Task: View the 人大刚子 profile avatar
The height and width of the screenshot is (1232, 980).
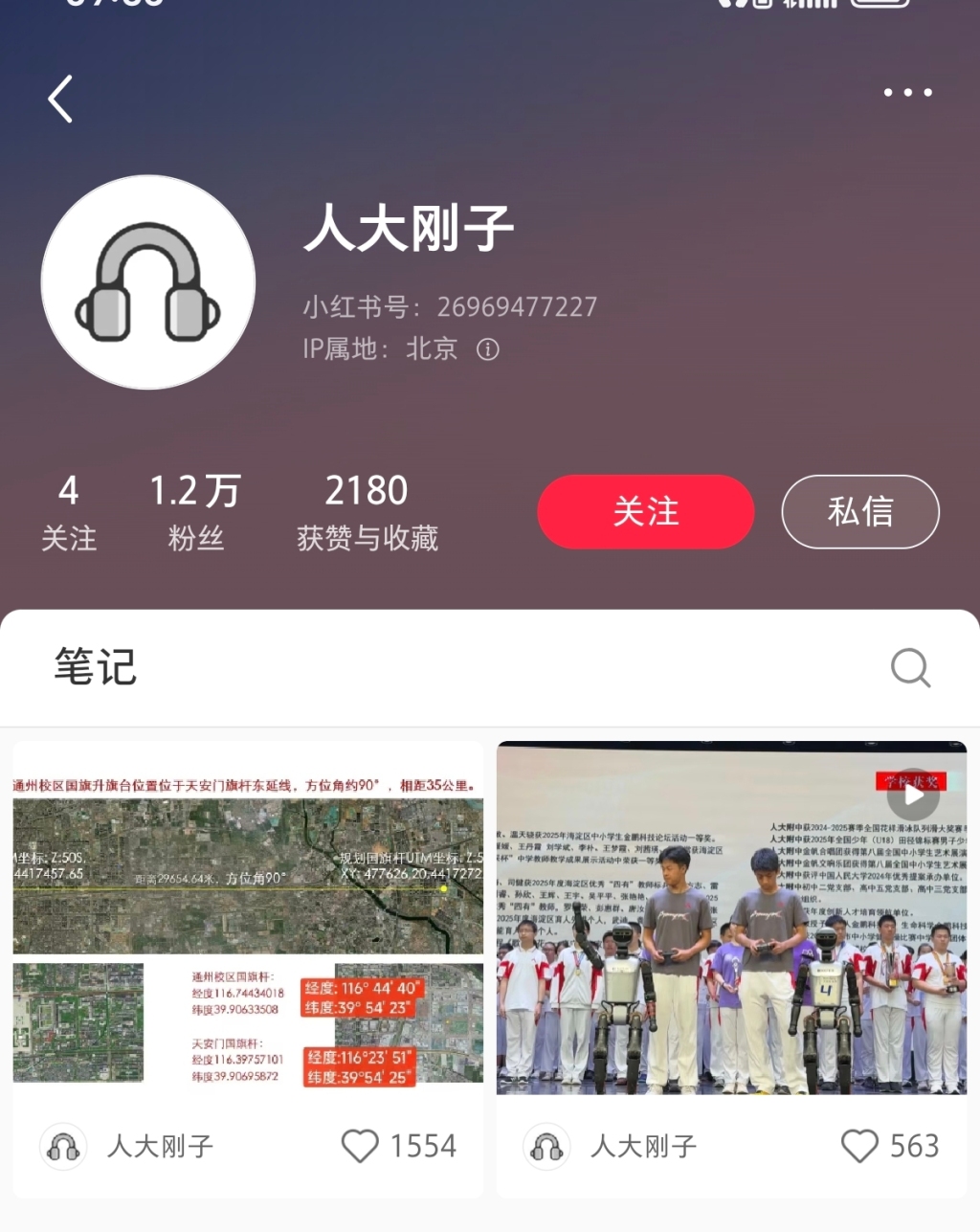Action: click(148, 282)
